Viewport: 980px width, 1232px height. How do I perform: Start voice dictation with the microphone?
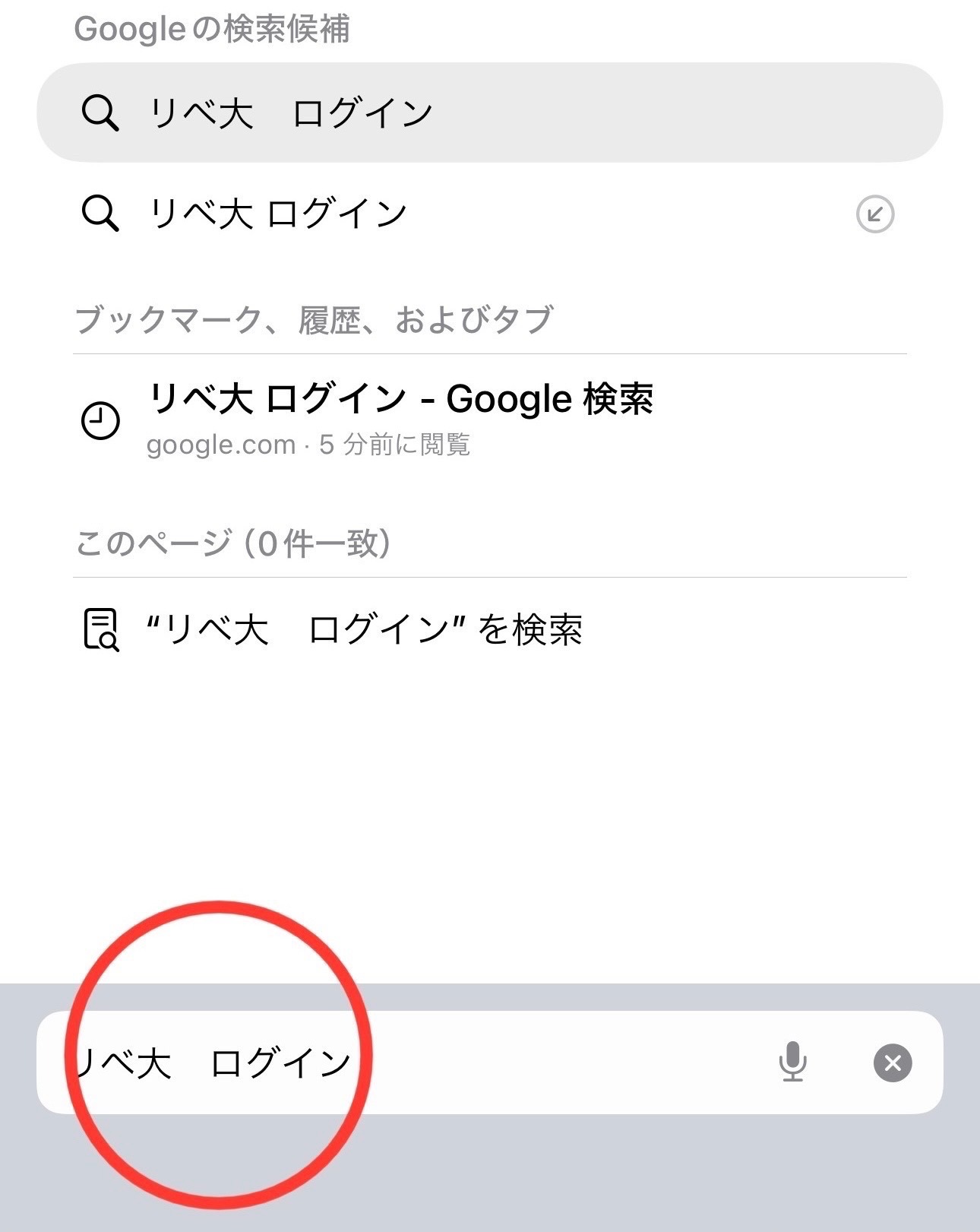(792, 1062)
